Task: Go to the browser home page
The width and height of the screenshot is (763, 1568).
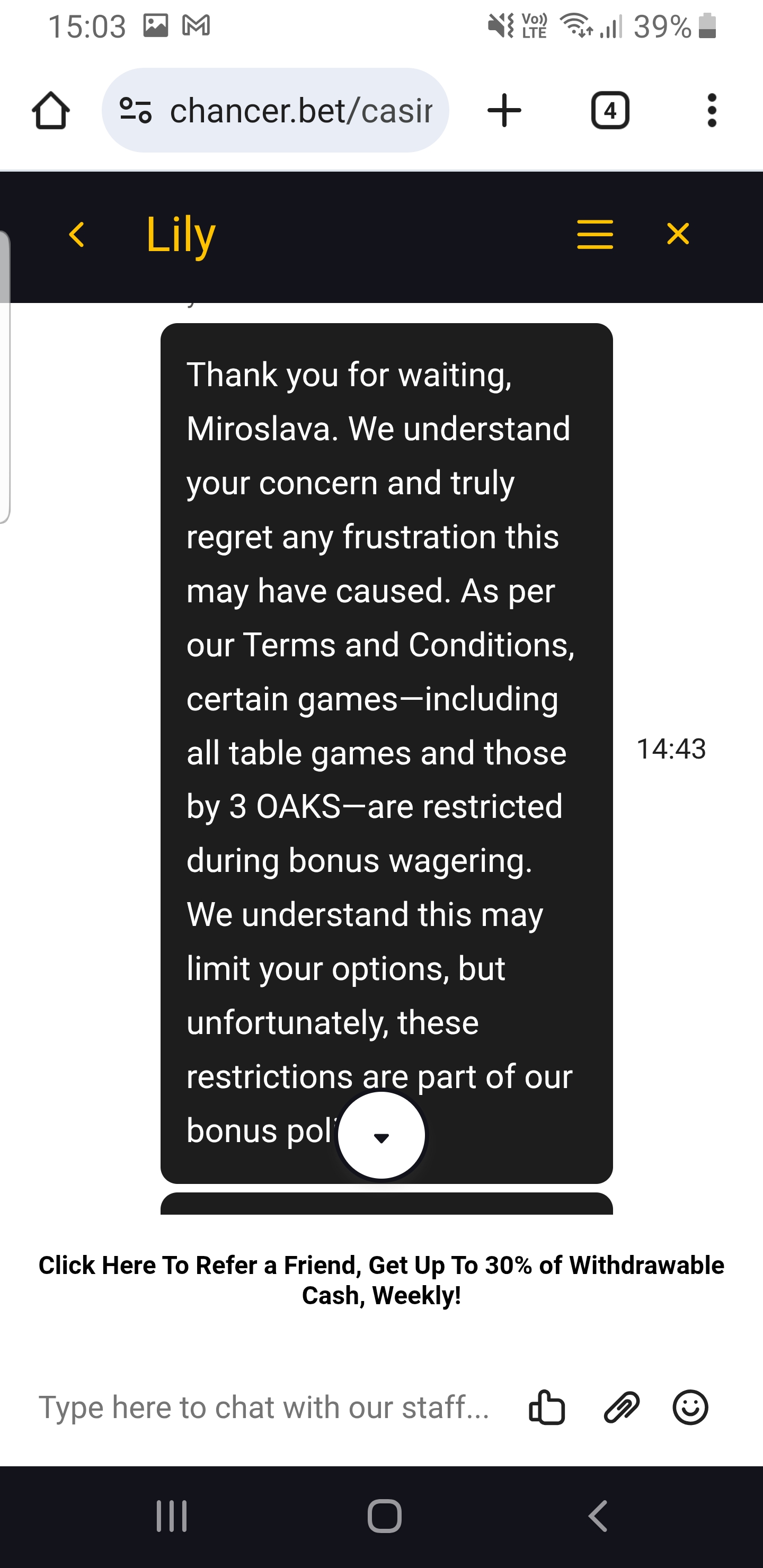Action: [50, 111]
